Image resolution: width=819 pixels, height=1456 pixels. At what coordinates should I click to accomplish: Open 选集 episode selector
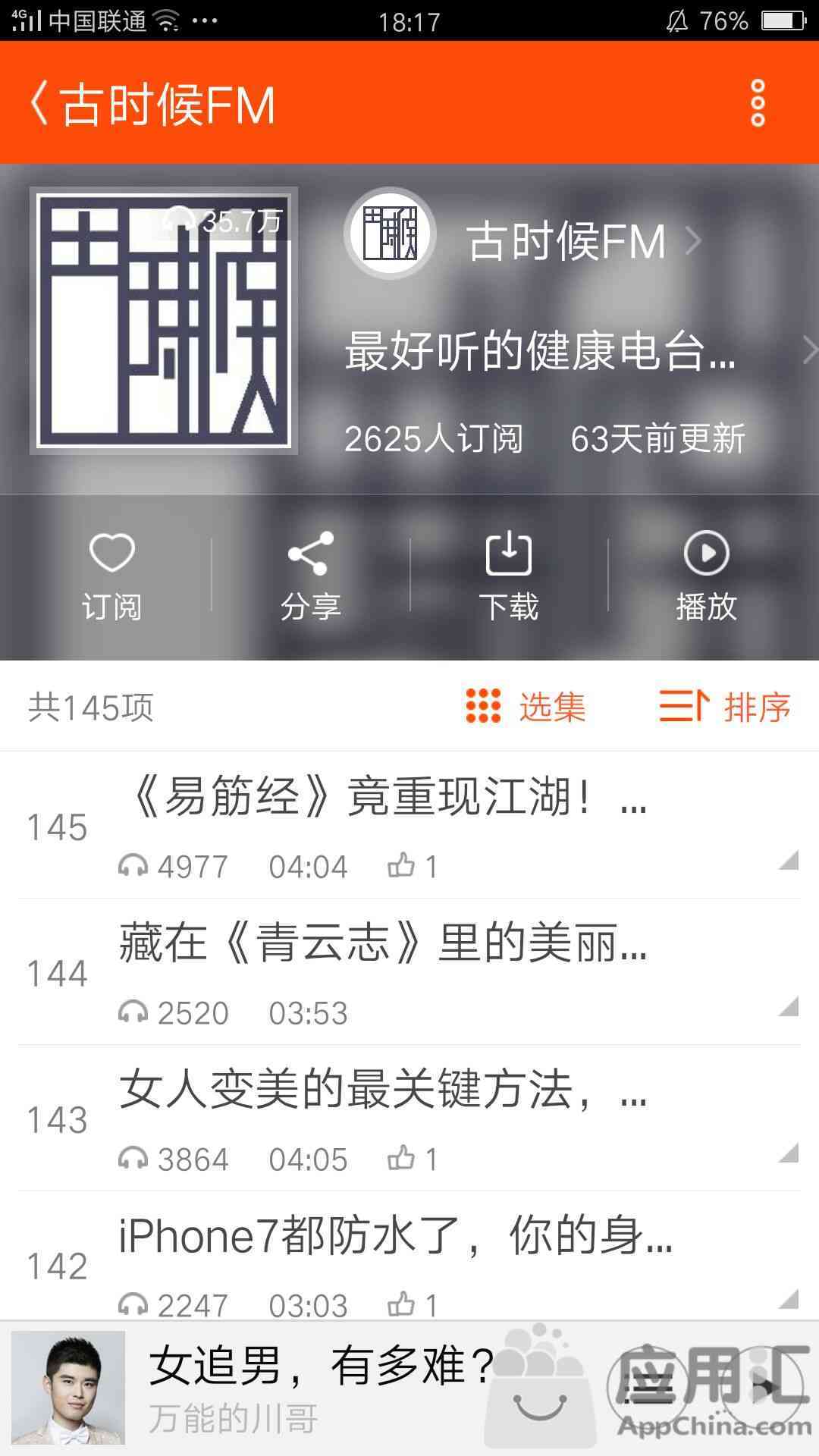pyautogui.click(x=525, y=707)
